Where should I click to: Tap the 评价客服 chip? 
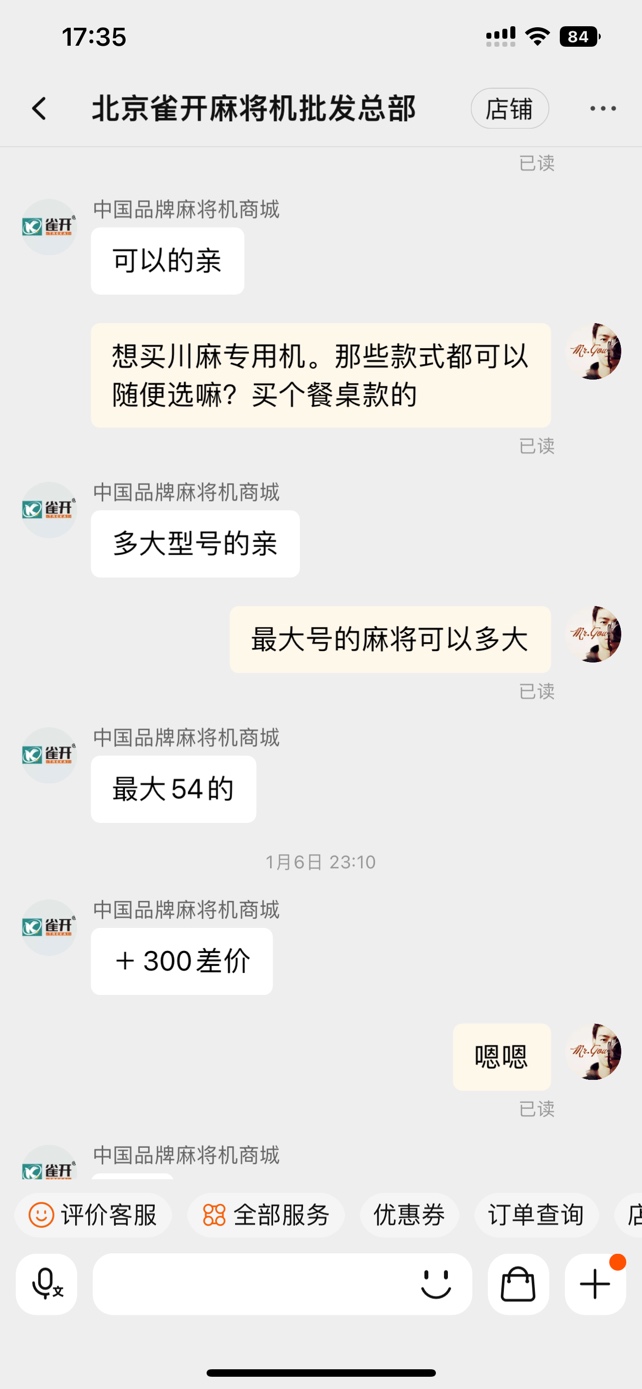coord(94,1215)
